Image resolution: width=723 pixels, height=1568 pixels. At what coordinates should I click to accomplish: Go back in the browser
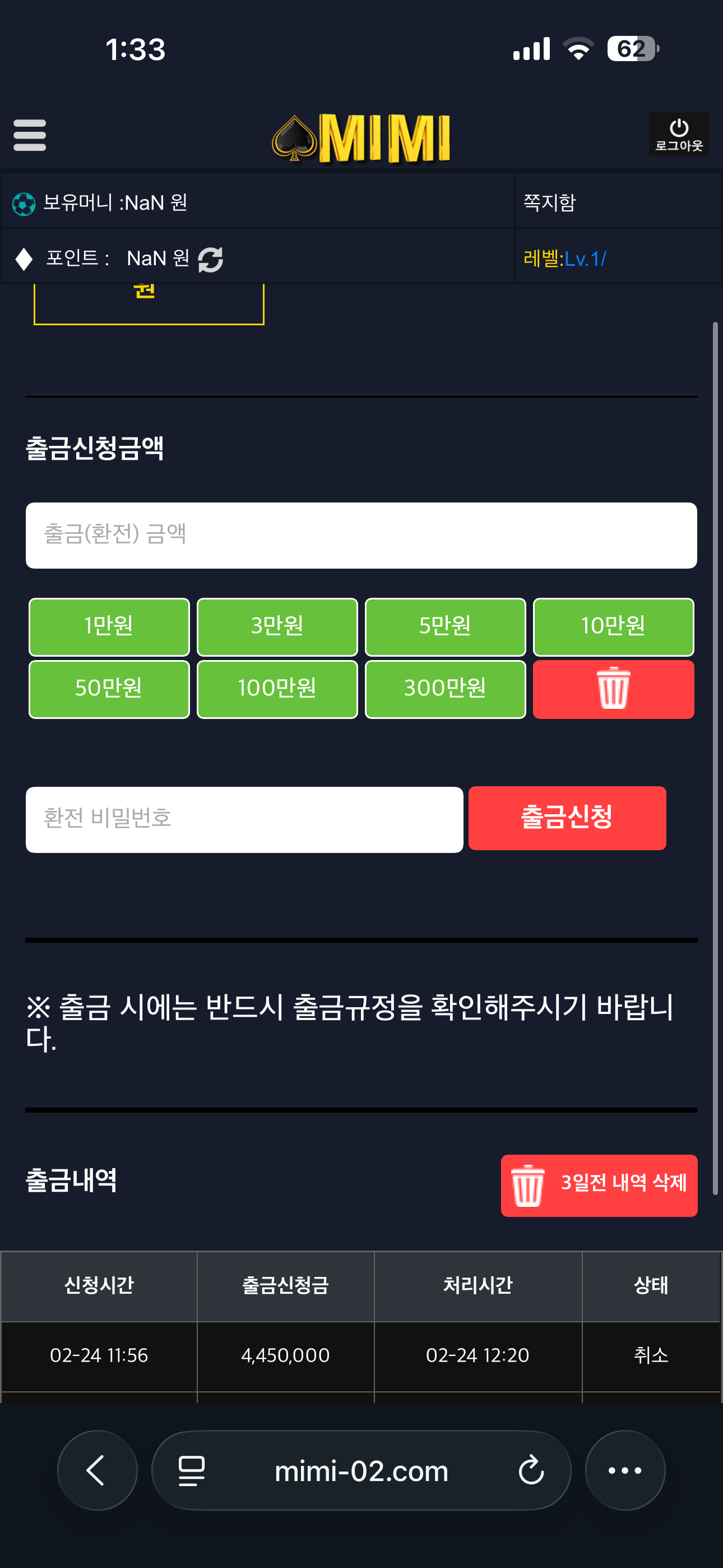point(97,1469)
